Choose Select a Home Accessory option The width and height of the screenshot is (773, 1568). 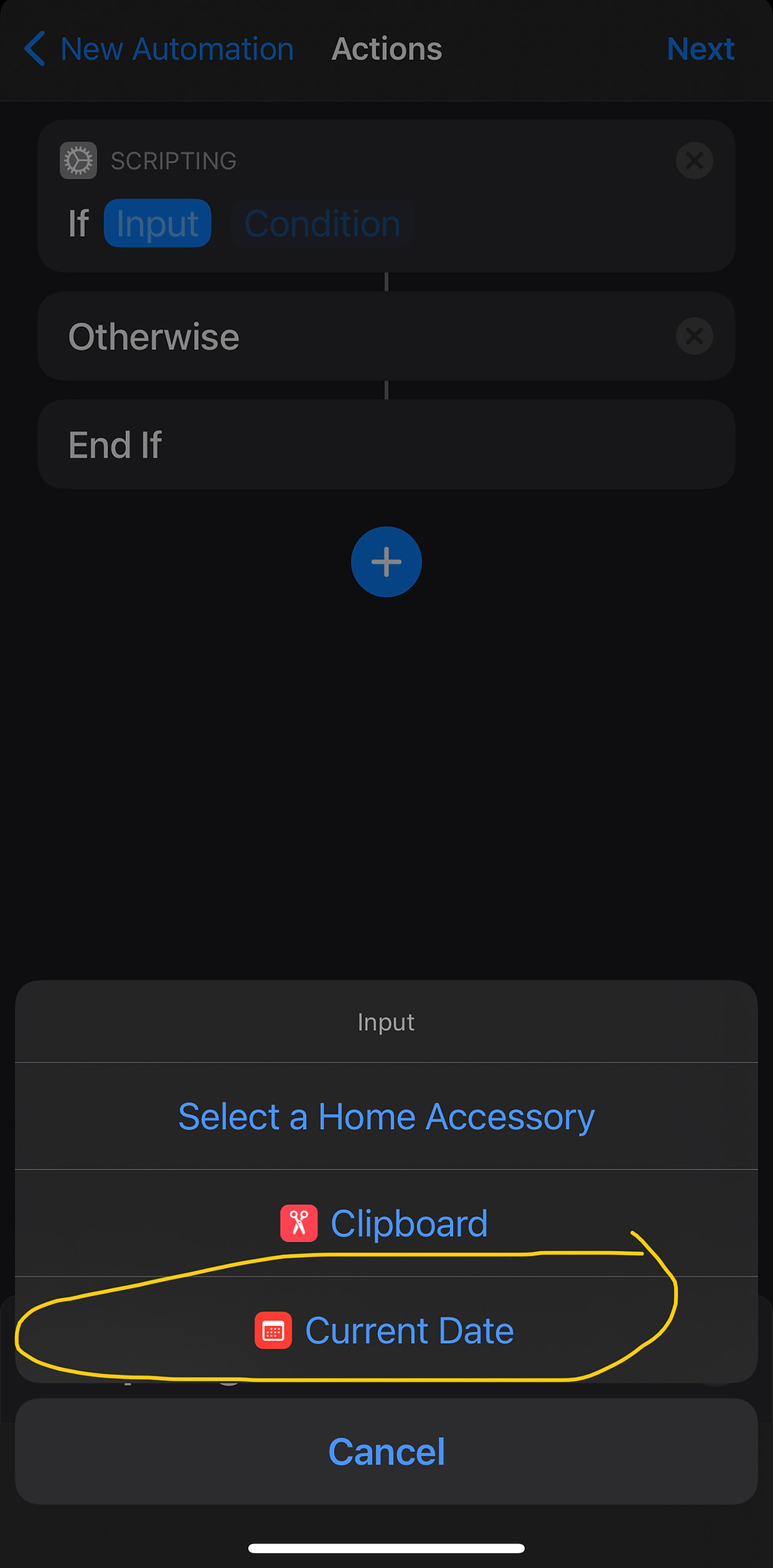pyautogui.click(x=386, y=1116)
